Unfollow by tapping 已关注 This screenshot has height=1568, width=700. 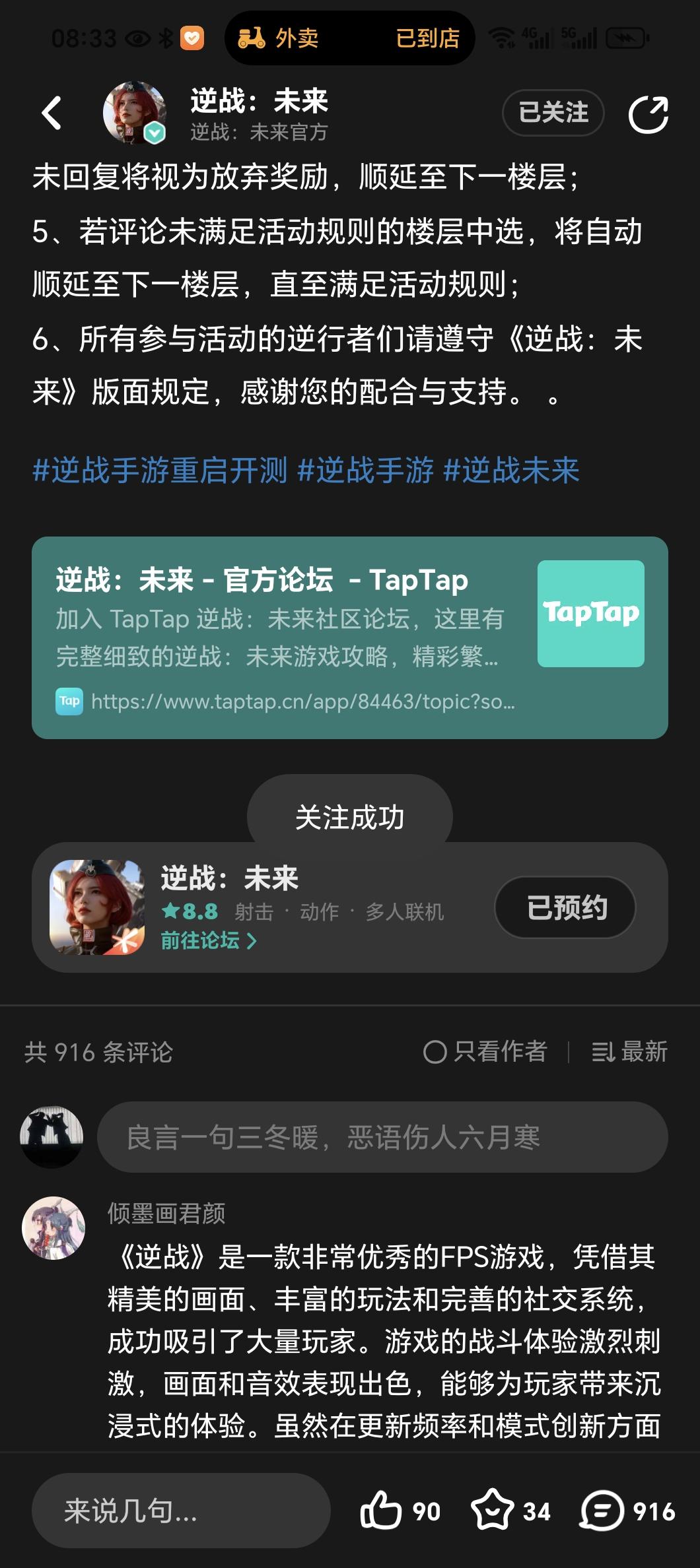(x=552, y=112)
